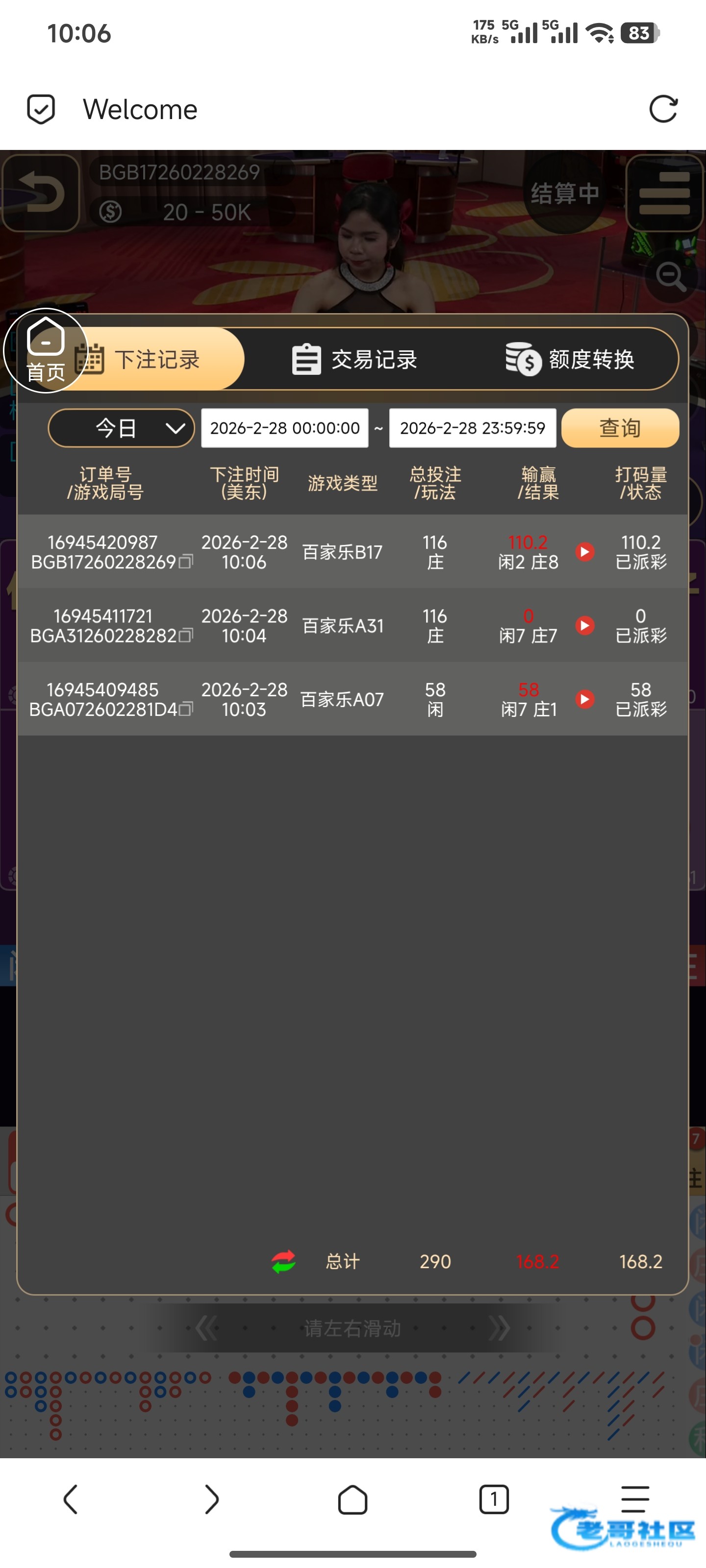
Task: Reload the page with the refresh icon
Action: pyautogui.click(x=663, y=110)
